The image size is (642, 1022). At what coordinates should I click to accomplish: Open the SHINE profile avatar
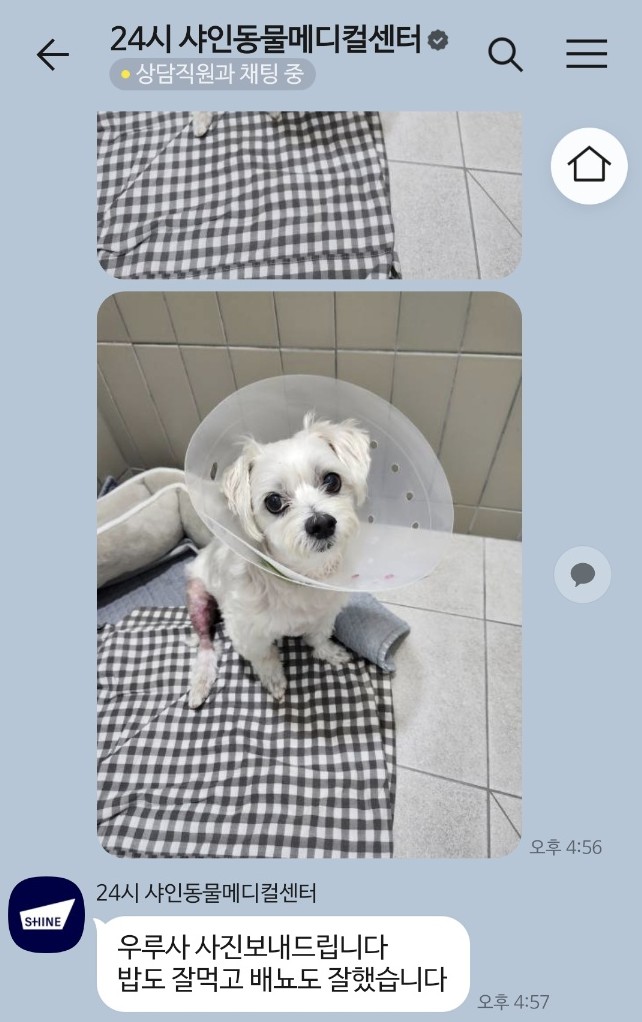[46, 915]
